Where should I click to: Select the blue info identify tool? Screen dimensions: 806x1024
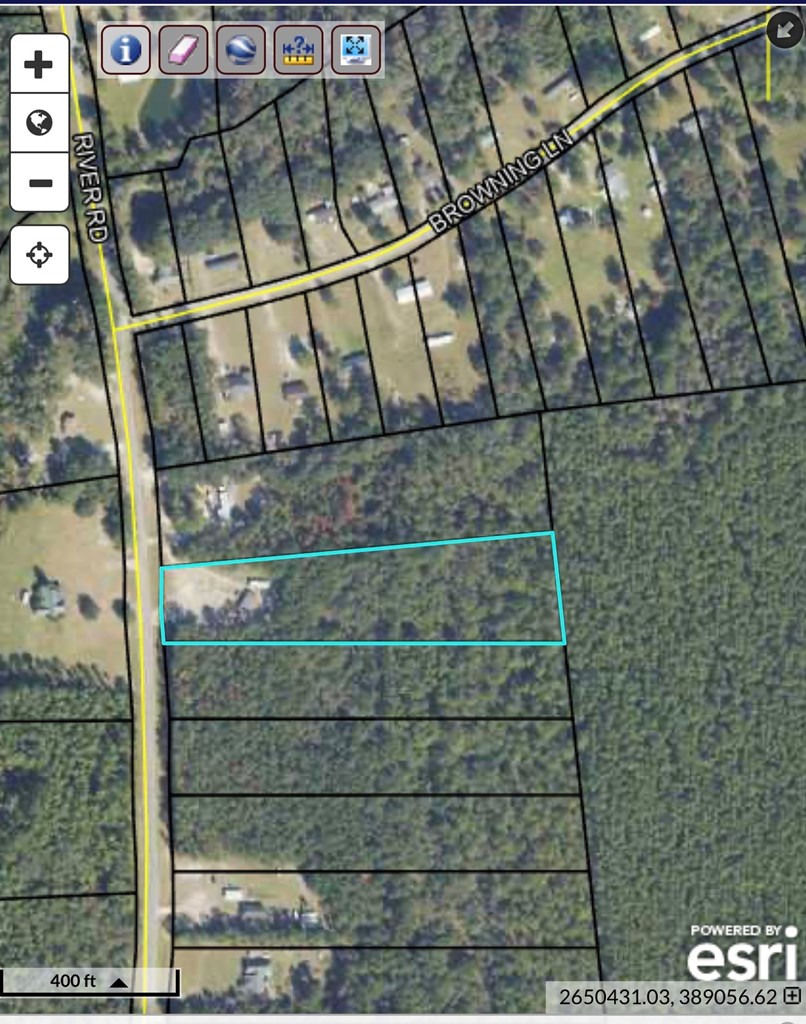126,49
